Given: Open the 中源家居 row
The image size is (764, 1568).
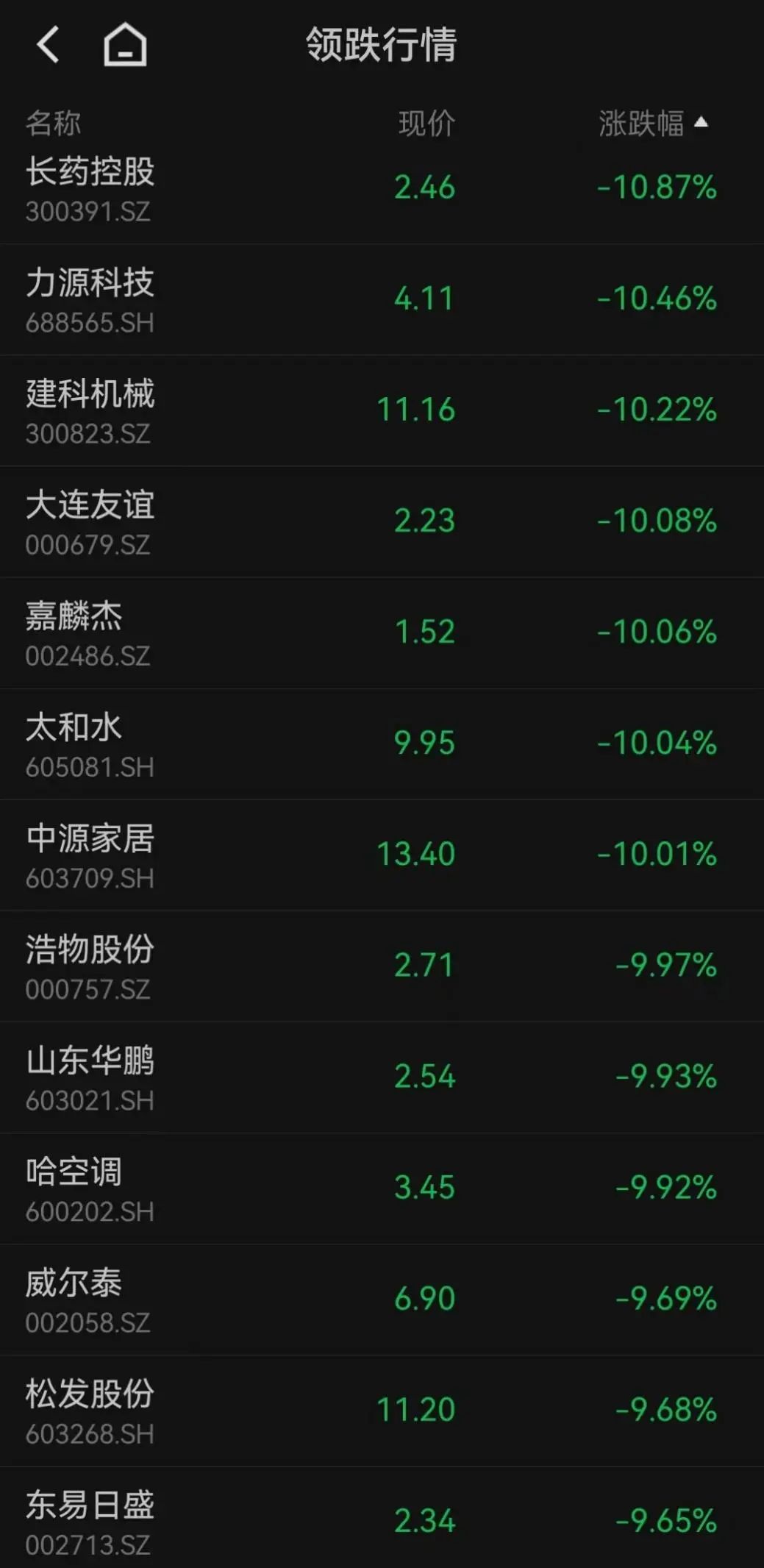Looking at the screenshot, I should pos(382,855).
